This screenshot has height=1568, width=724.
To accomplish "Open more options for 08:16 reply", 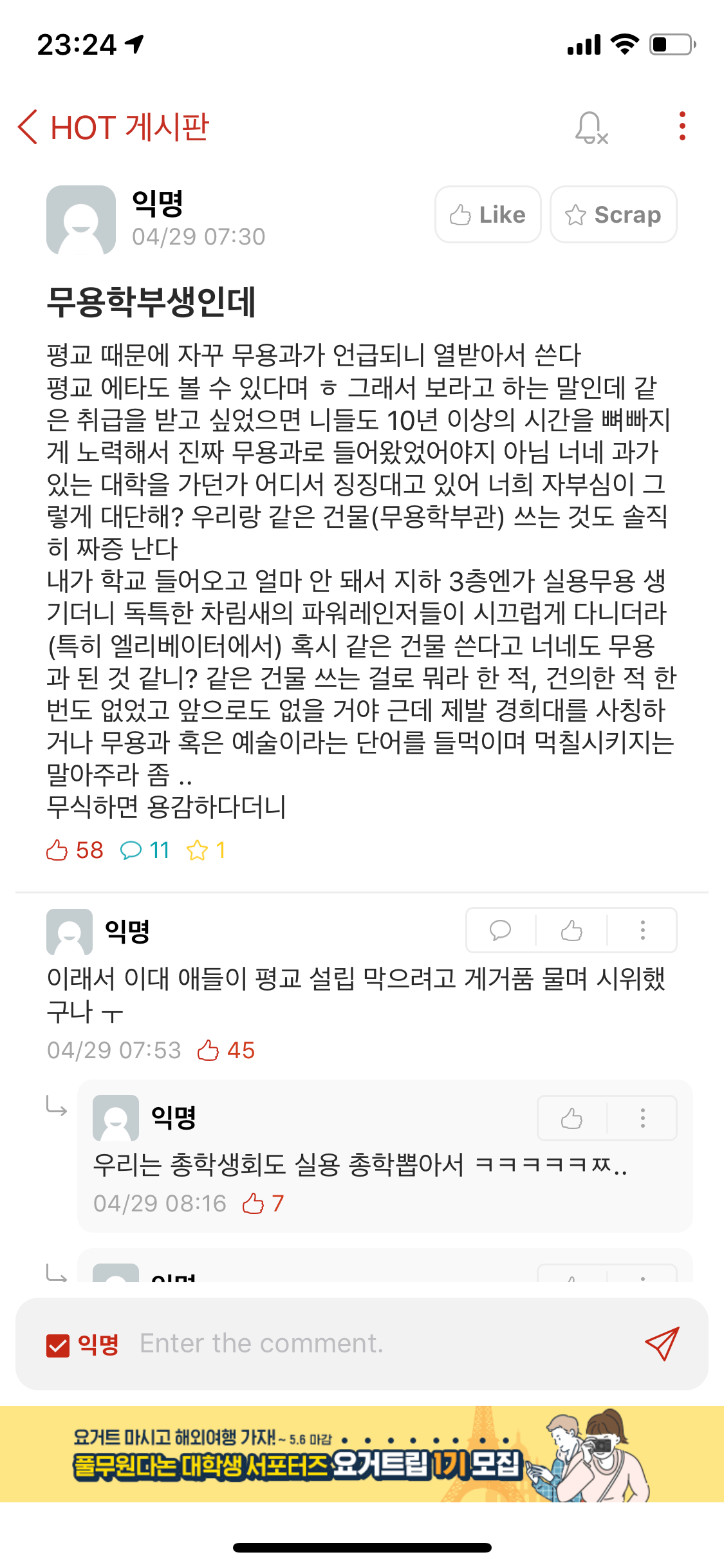I will 642,1118.
